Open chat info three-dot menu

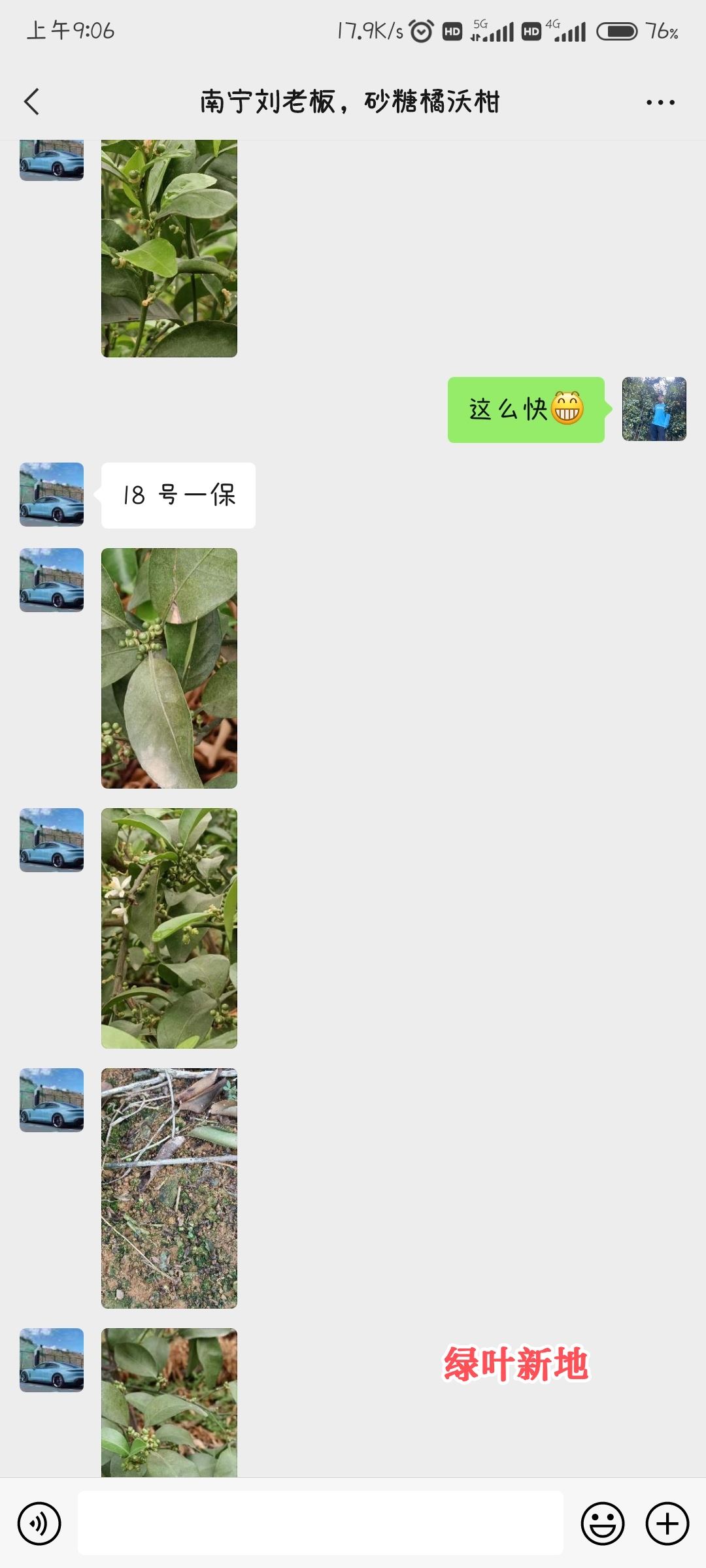click(660, 103)
